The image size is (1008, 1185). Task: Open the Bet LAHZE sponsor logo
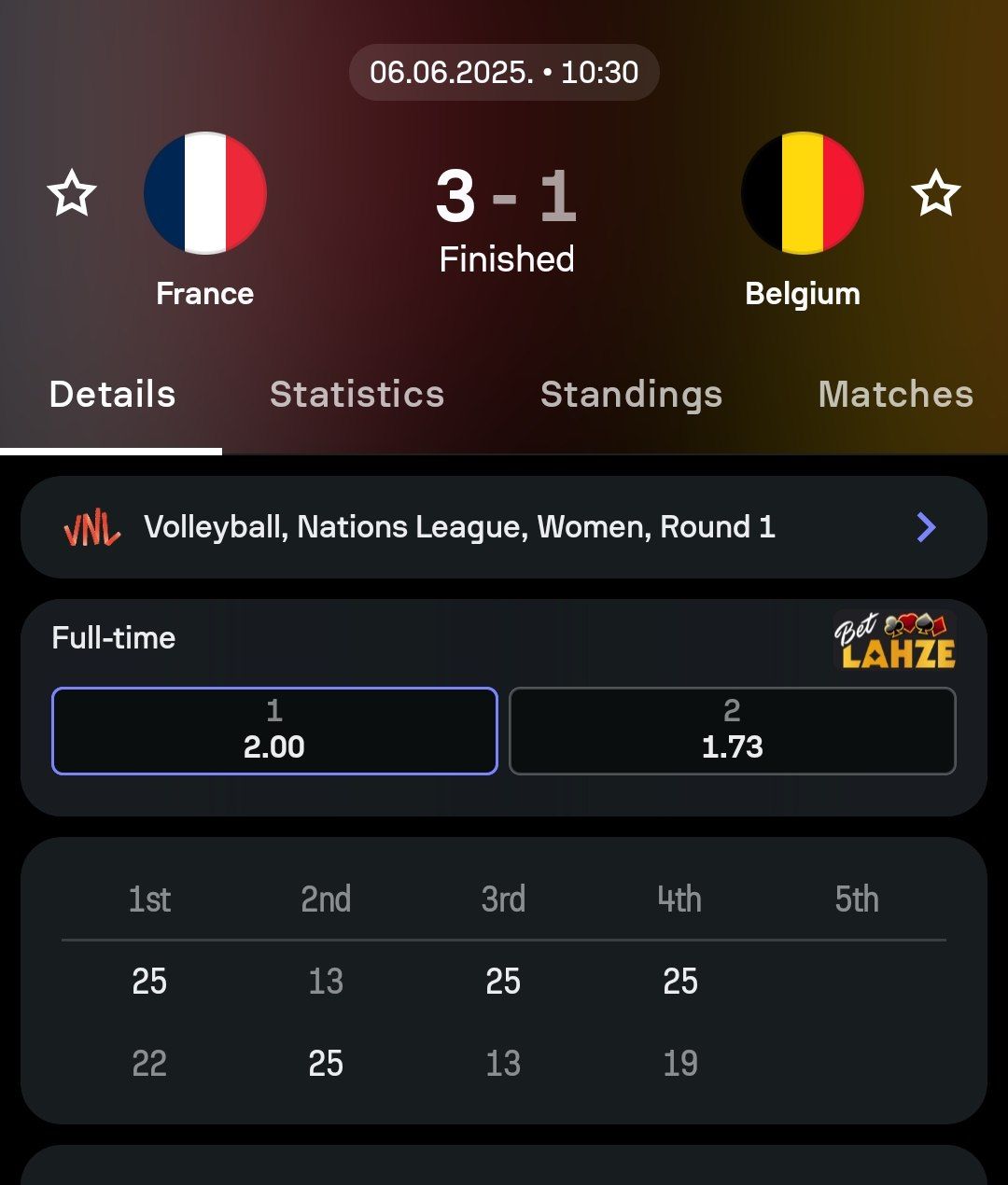894,641
